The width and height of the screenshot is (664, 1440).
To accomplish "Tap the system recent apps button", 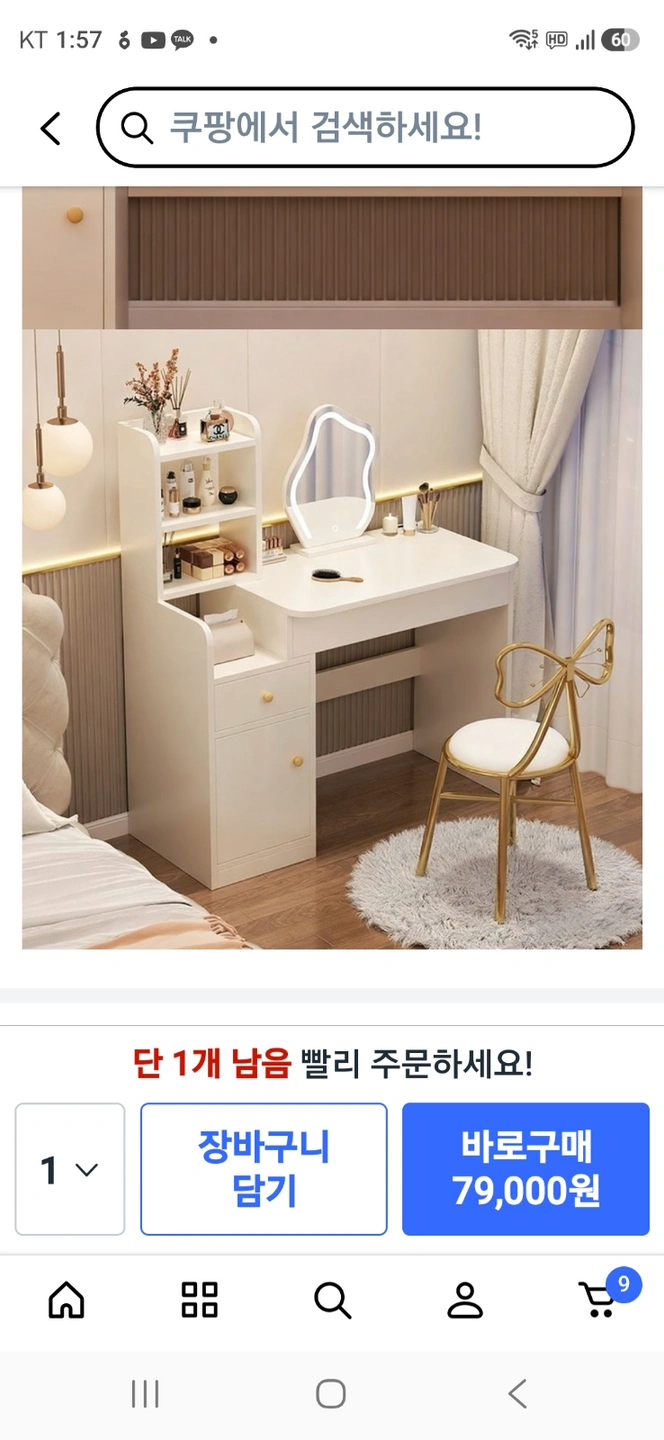I will pos(145,1394).
